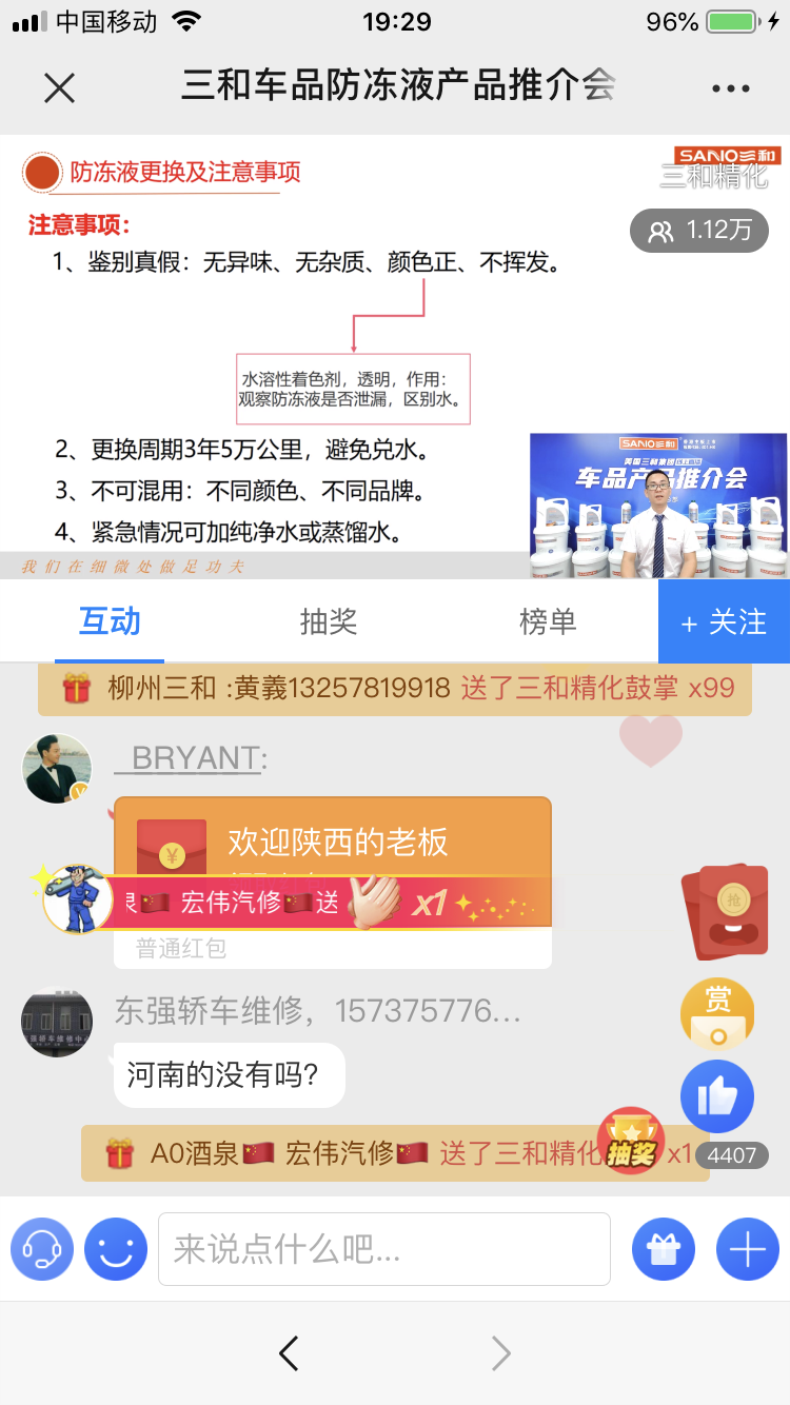Image resolution: width=790 pixels, height=1405 pixels.
Task: Contact customer service via headset icon
Action: 42,1249
